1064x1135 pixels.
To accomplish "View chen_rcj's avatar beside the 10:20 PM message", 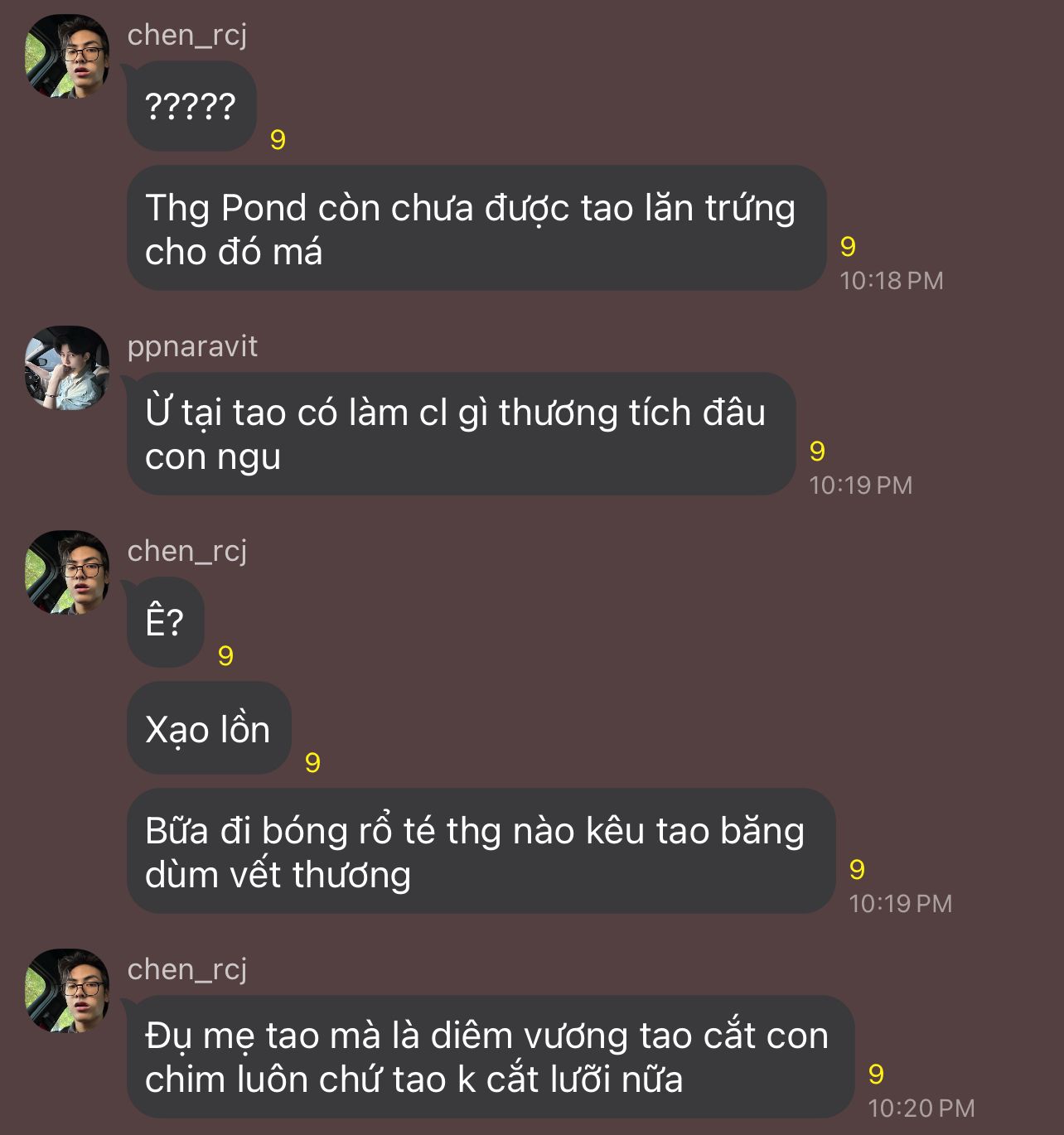I will pos(67,991).
